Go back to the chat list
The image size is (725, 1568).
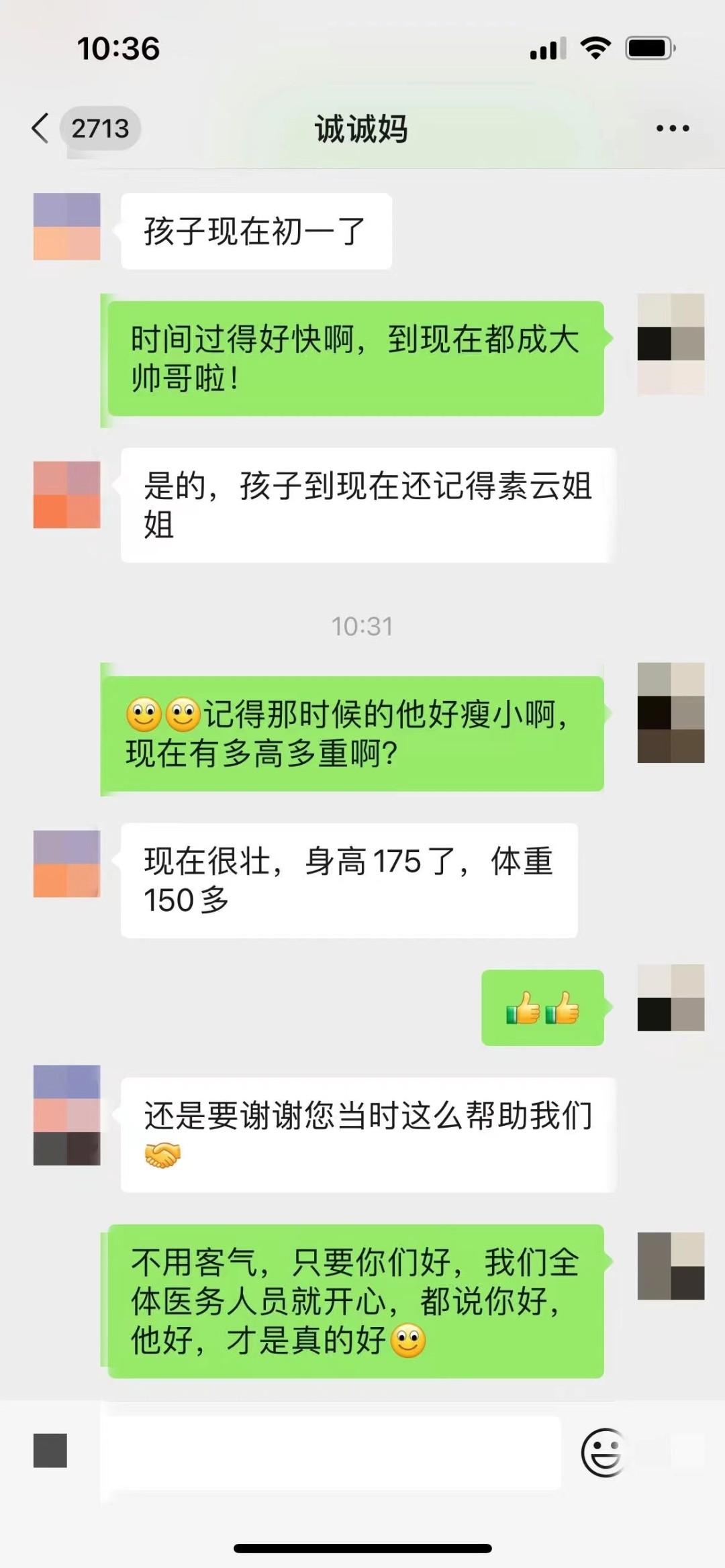42,128
